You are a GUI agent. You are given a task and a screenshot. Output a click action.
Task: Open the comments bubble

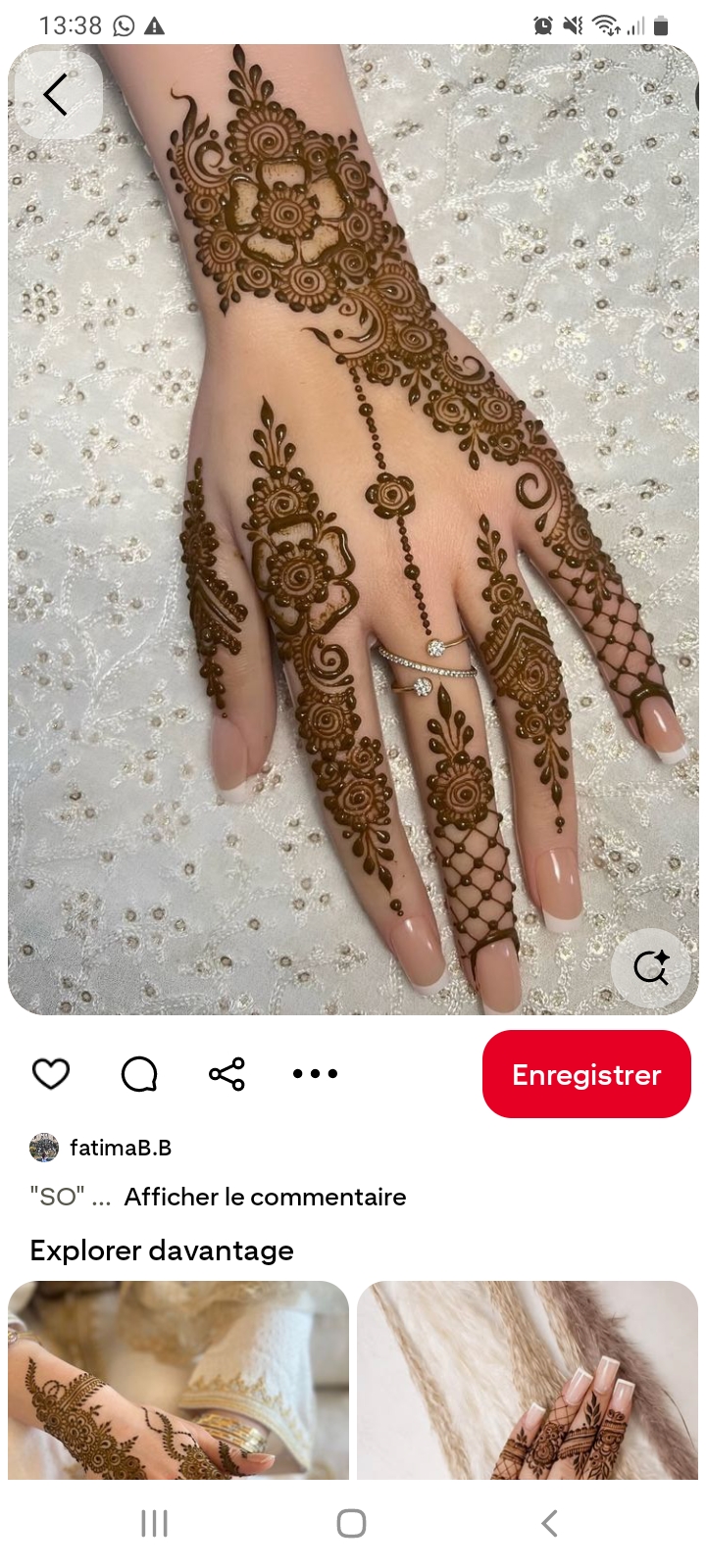pos(139,1074)
